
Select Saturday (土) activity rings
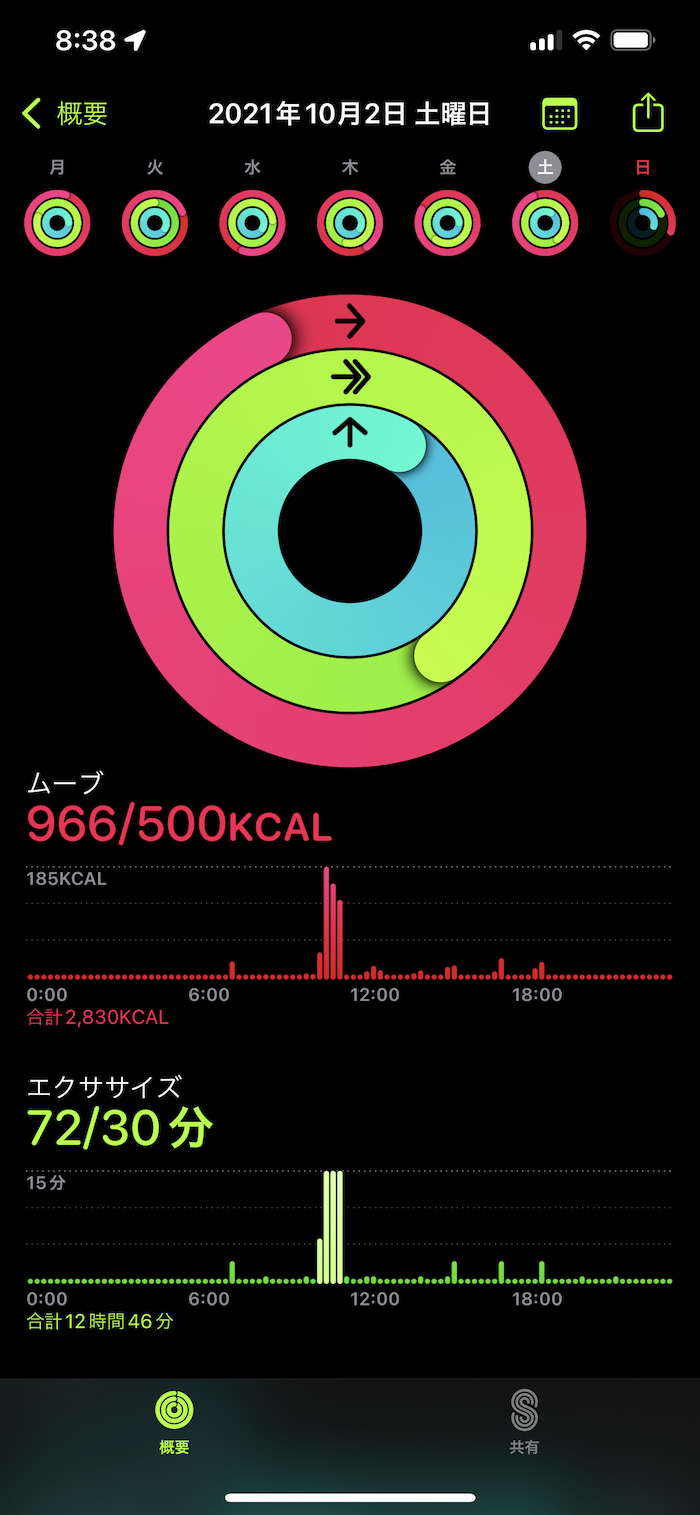pos(545,222)
